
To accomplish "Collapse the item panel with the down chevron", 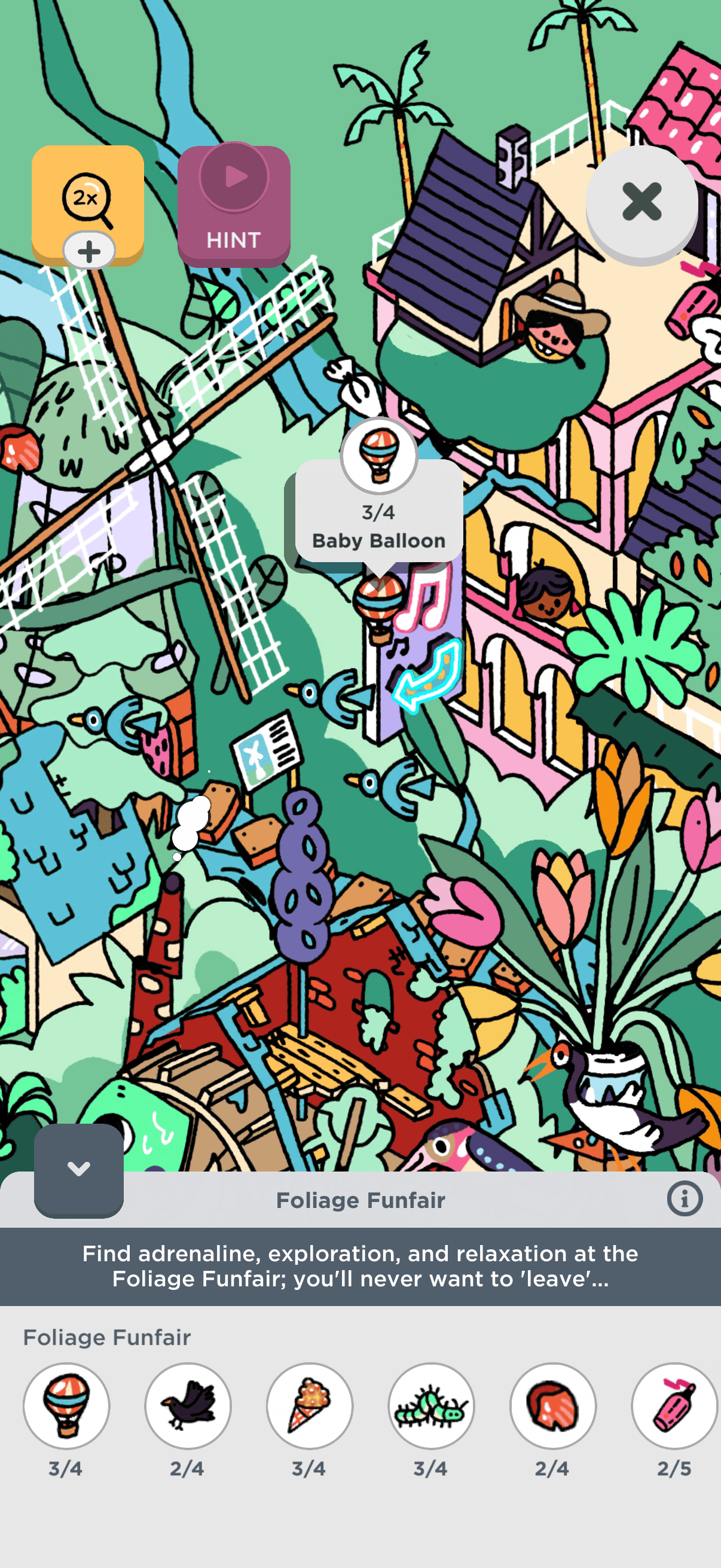I will tap(78, 1169).
